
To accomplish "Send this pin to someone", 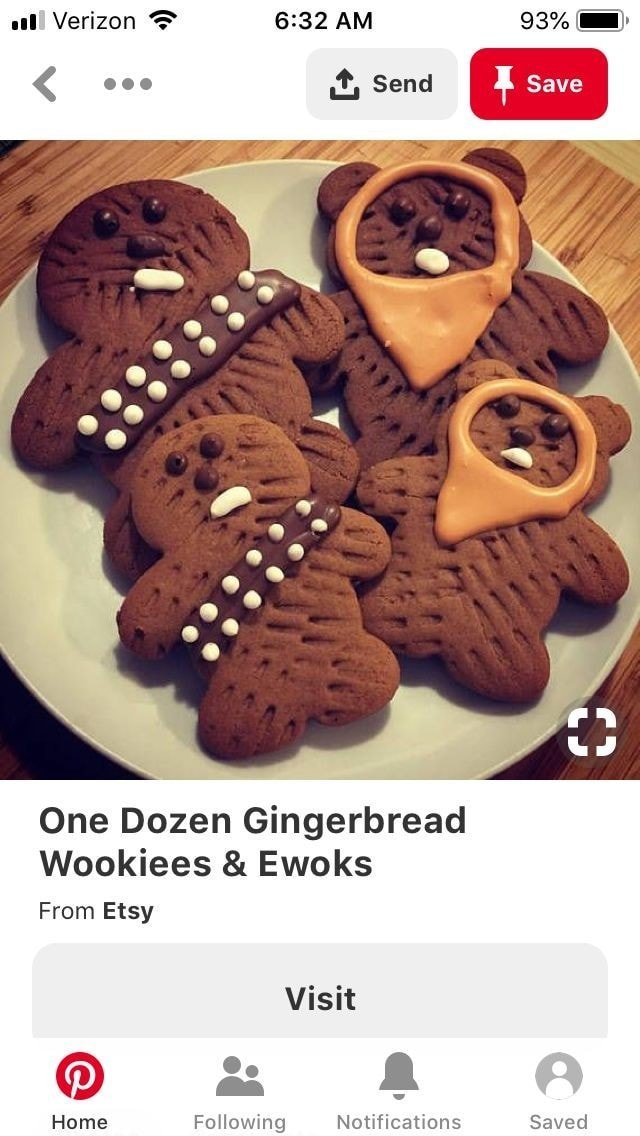I will (381, 84).
